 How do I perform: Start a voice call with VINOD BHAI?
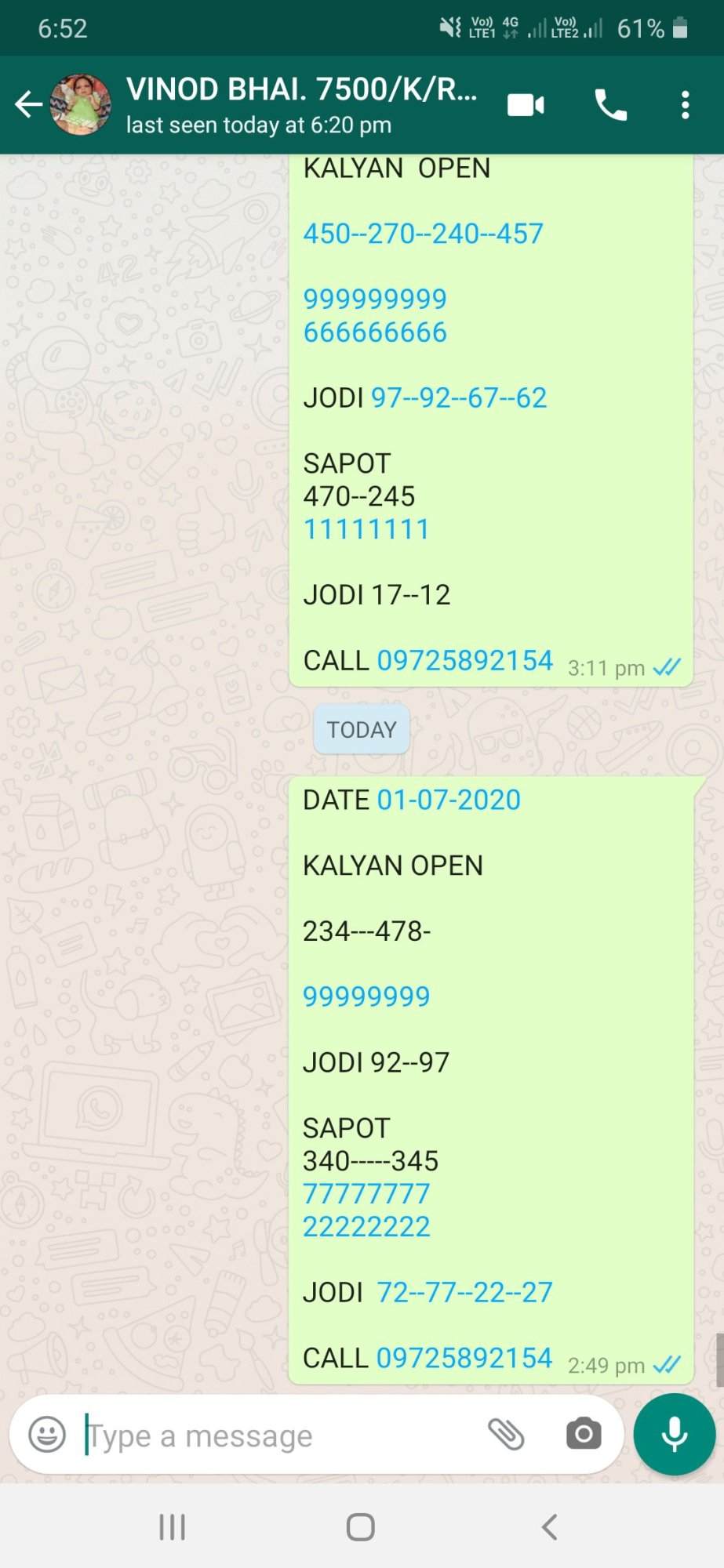pos(610,104)
